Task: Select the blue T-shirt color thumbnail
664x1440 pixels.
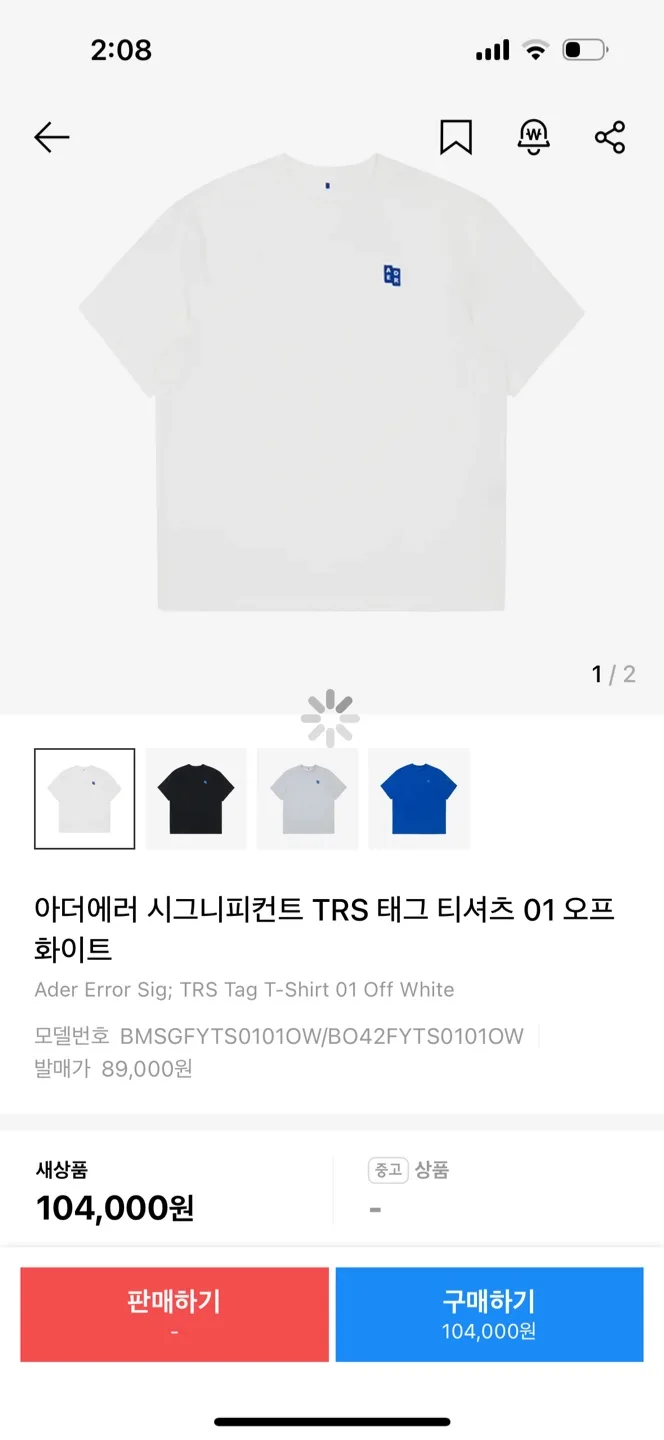Action: pos(419,799)
